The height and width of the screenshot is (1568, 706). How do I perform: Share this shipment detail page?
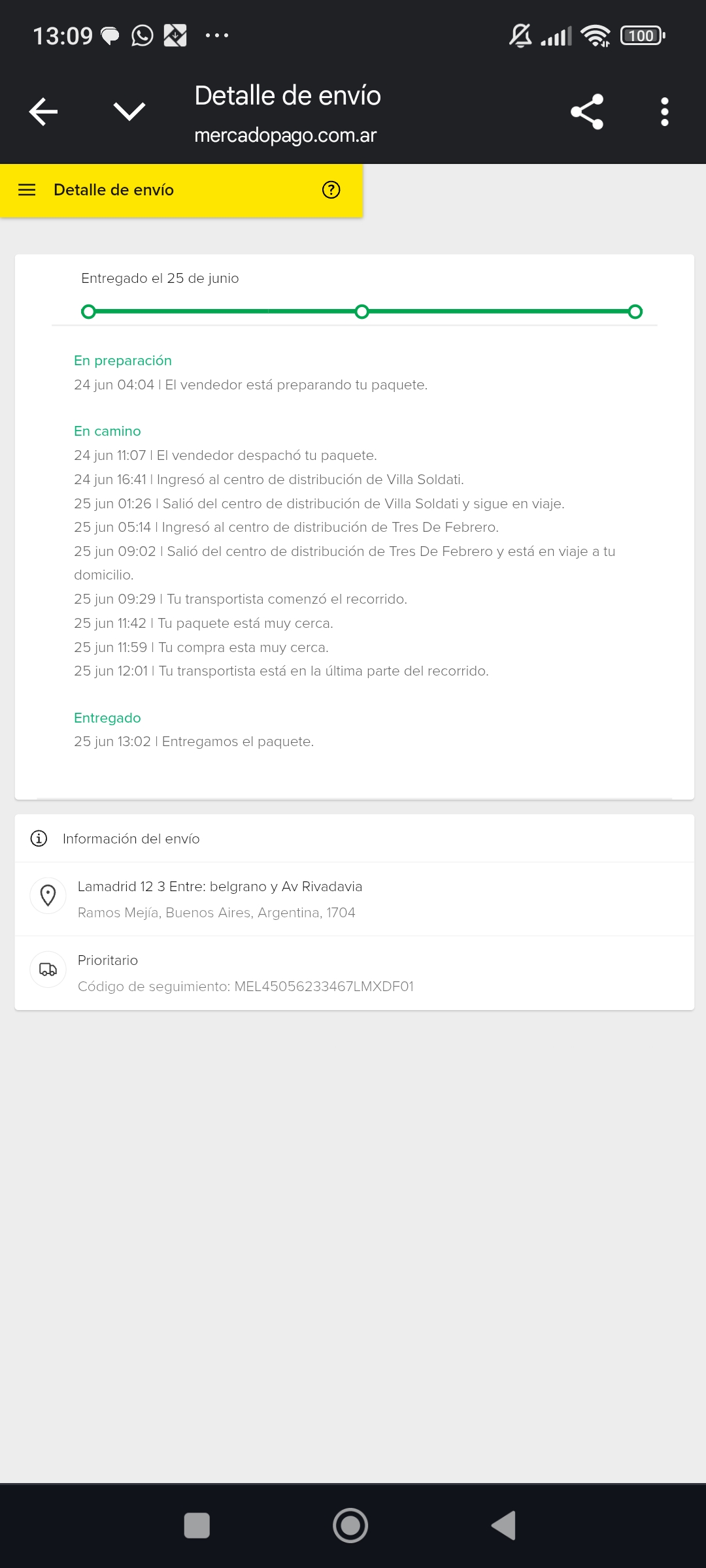(586, 112)
